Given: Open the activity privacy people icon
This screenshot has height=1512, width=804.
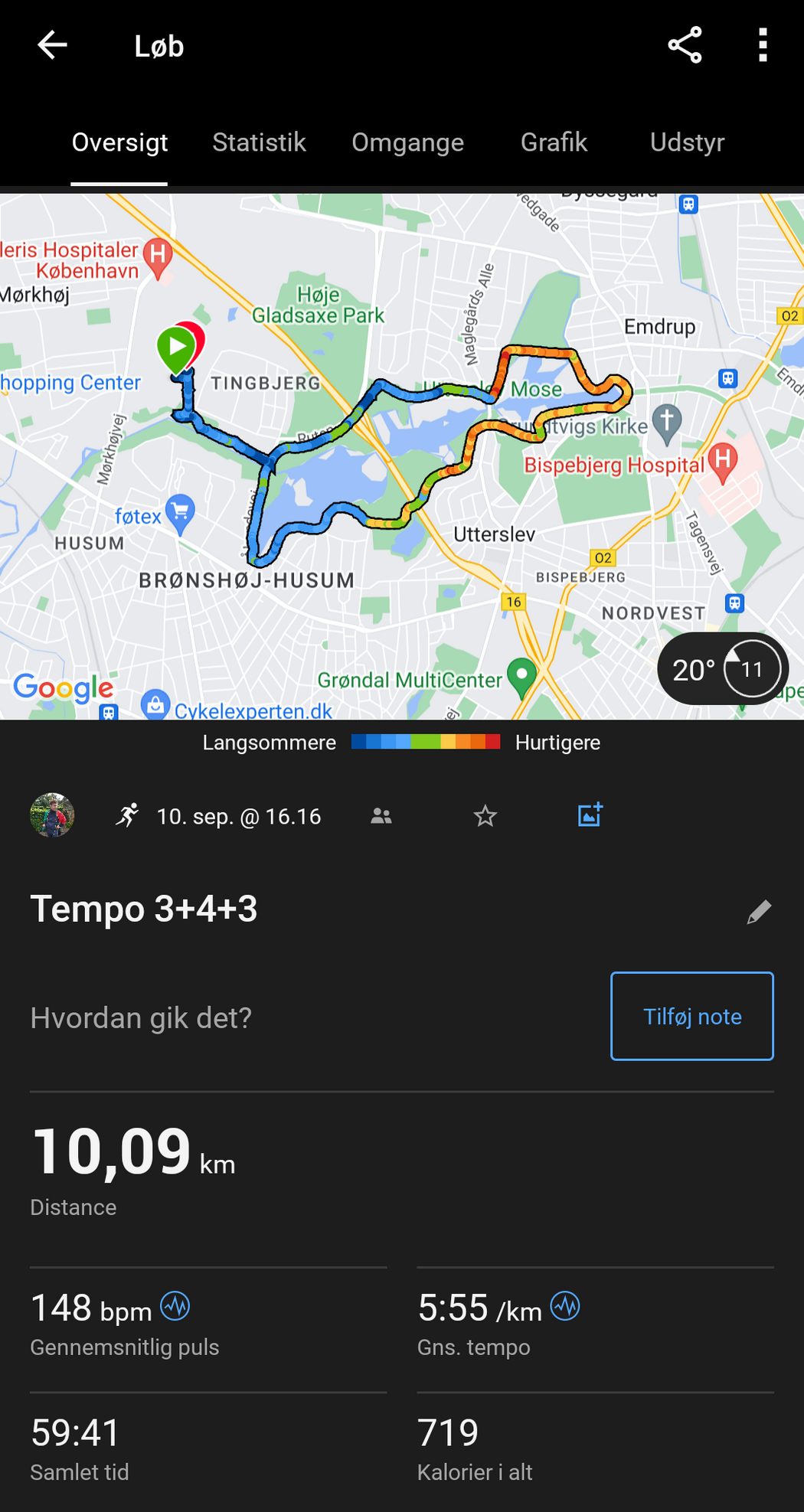Looking at the screenshot, I should pyautogui.click(x=381, y=816).
